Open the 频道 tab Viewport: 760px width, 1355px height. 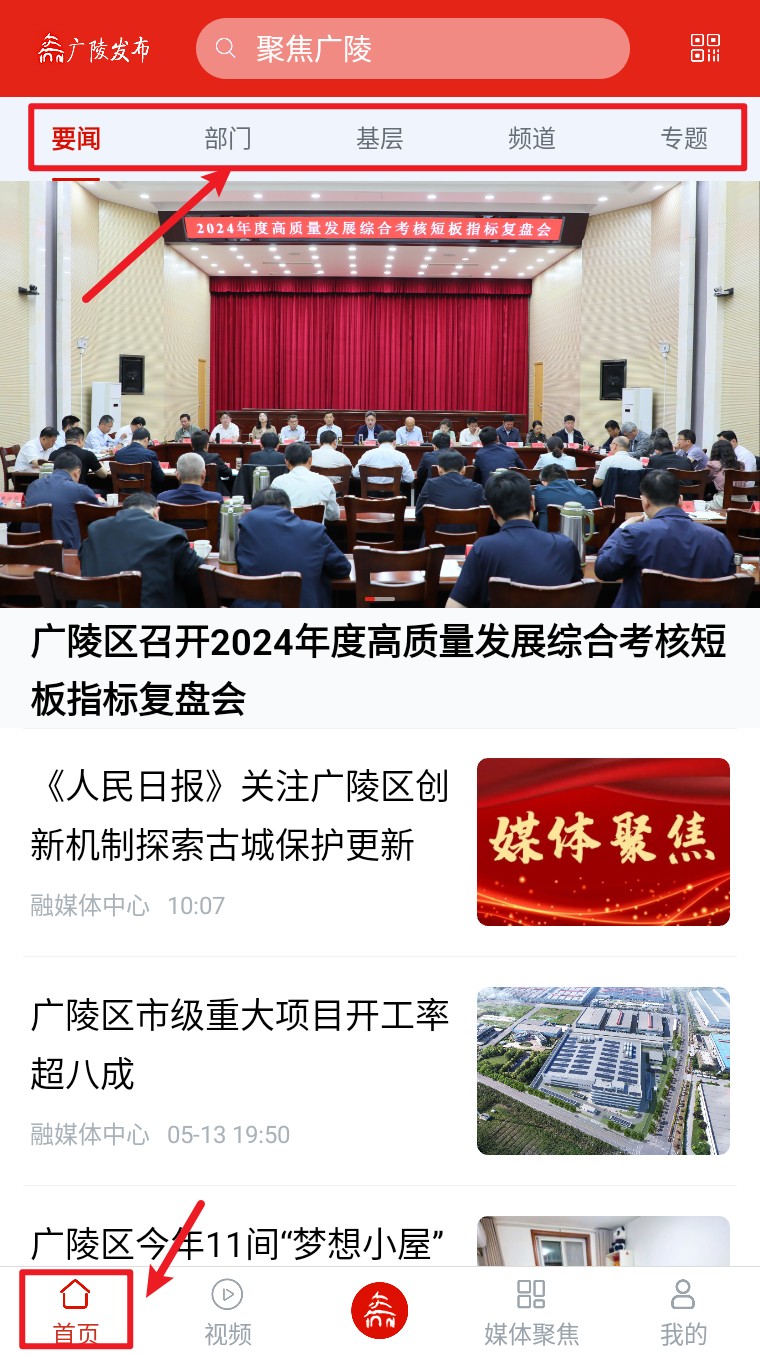(x=532, y=139)
